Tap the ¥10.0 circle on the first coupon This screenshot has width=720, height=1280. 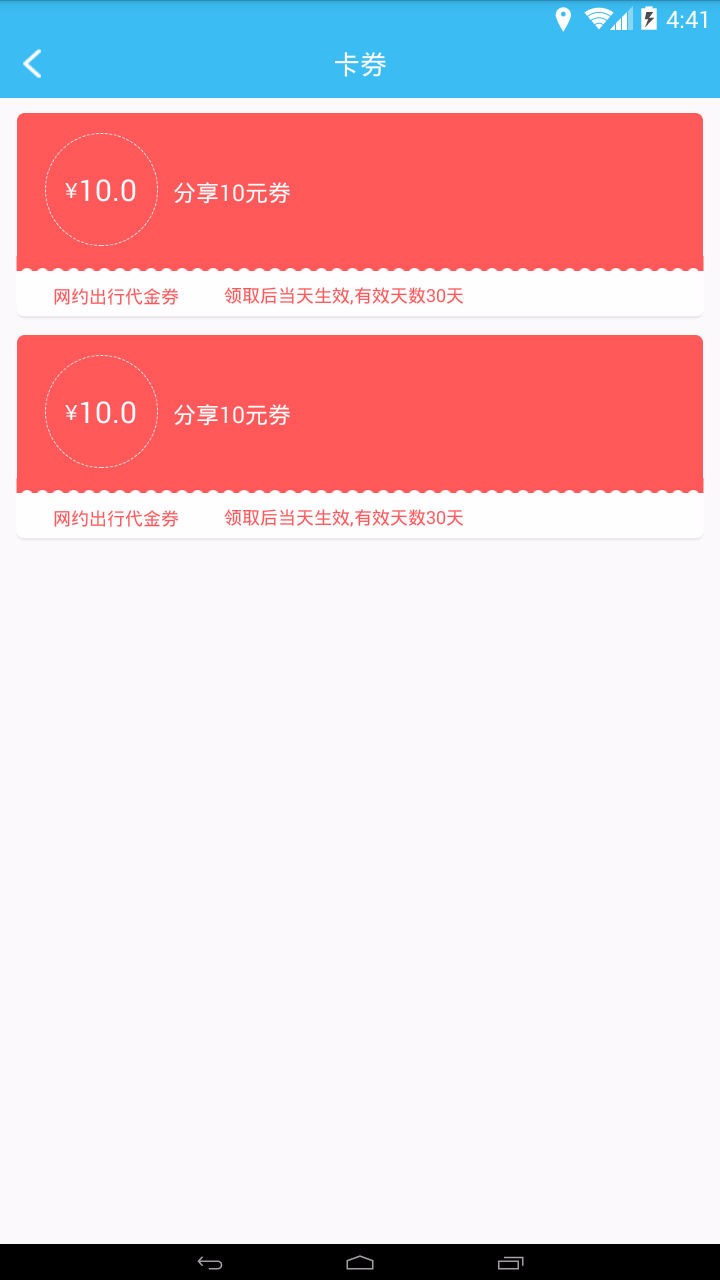101,189
